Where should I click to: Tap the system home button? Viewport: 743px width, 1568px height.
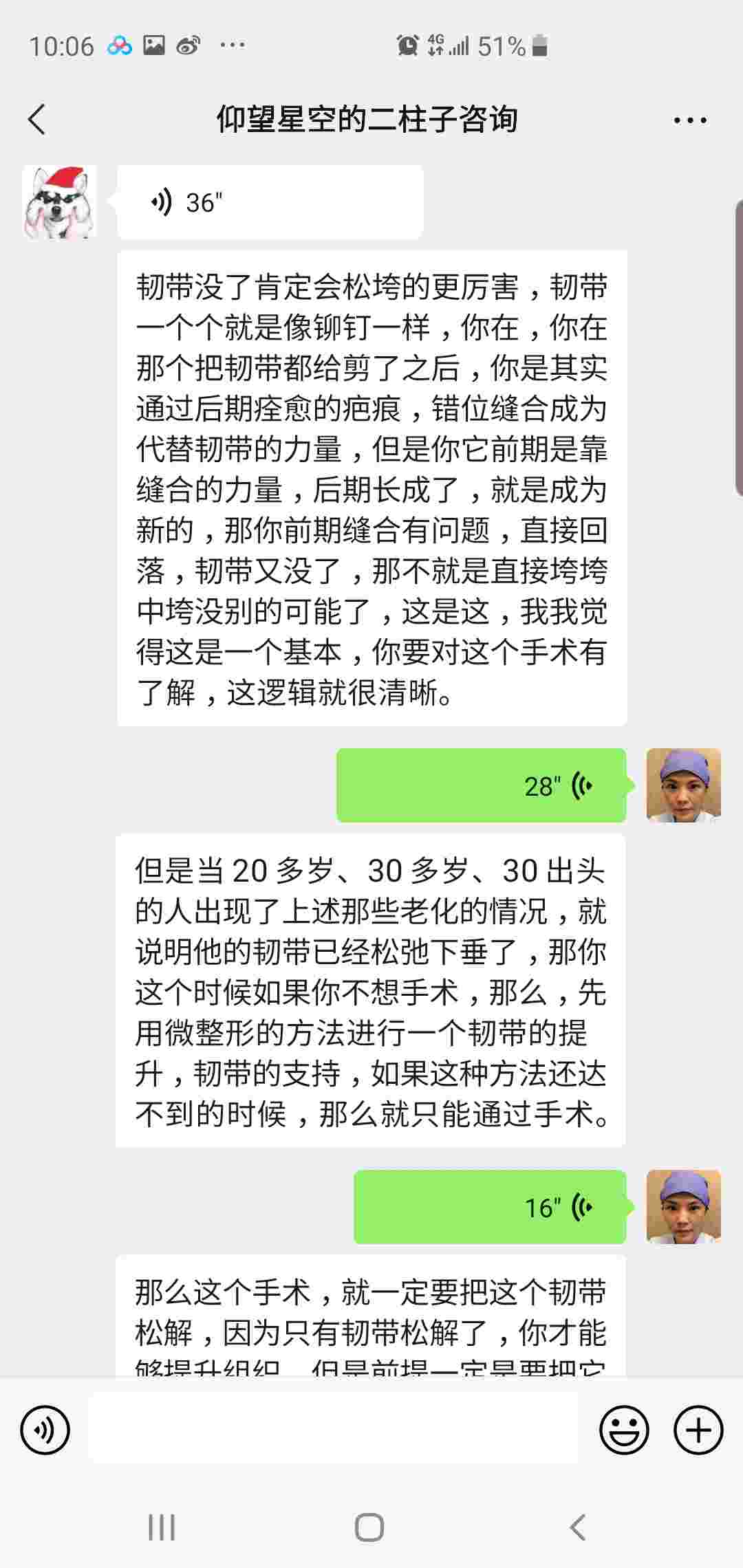369,1527
